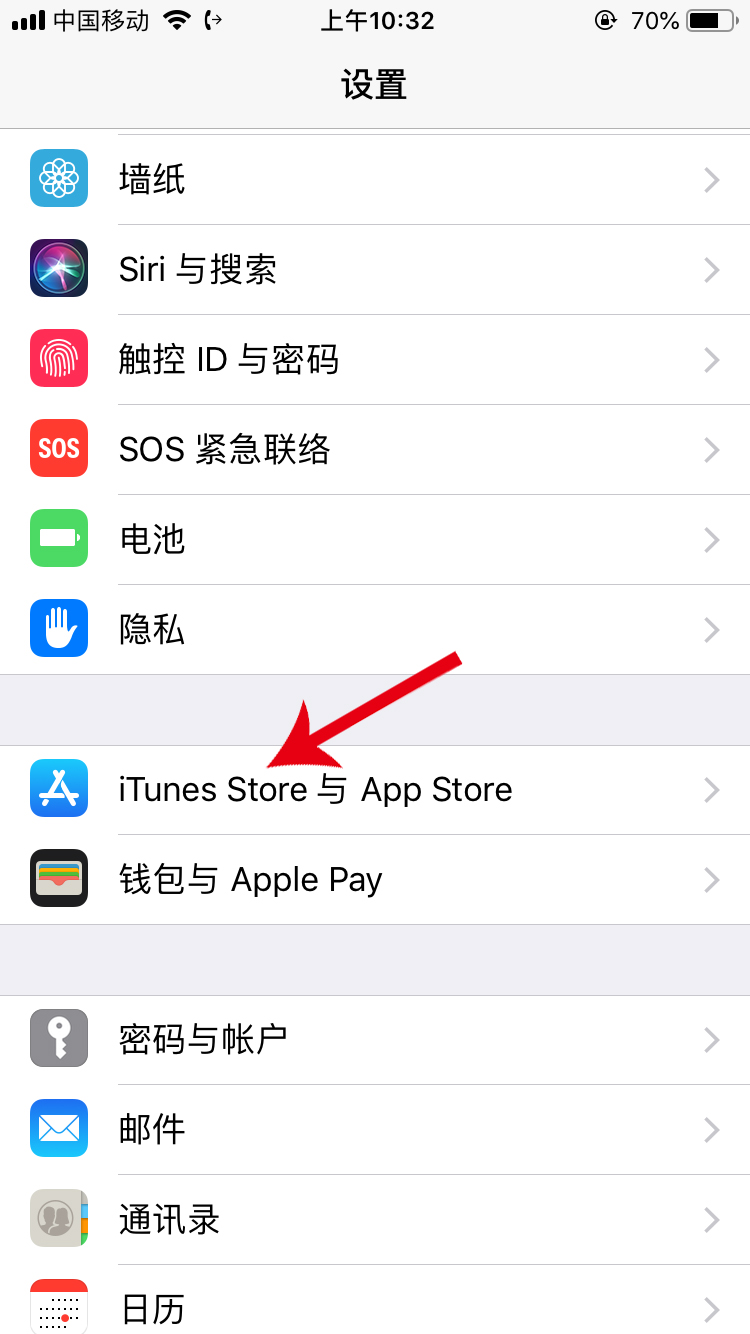Image resolution: width=750 pixels, height=1334 pixels.
Task: Open 隐私 privacy settings
Action: [x=375, y=630]
